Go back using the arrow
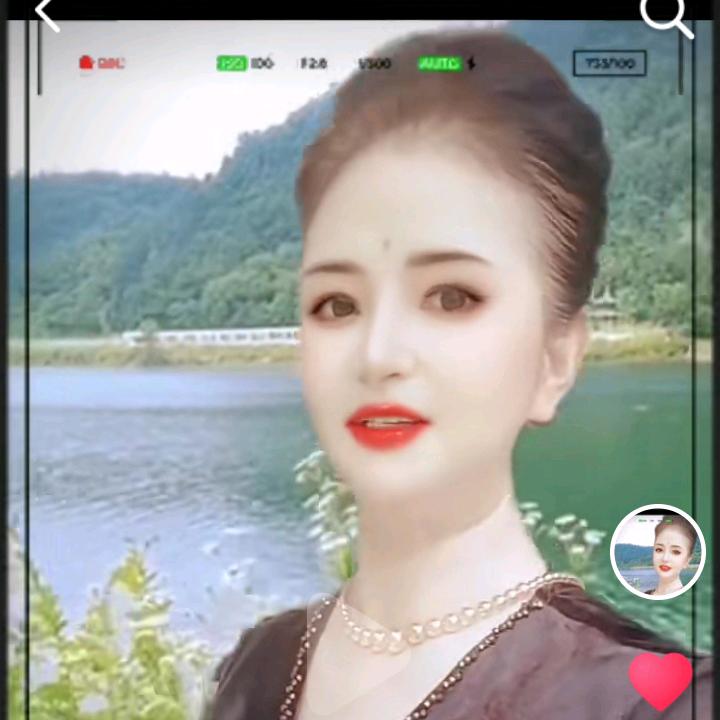 [x=45, y=12]
